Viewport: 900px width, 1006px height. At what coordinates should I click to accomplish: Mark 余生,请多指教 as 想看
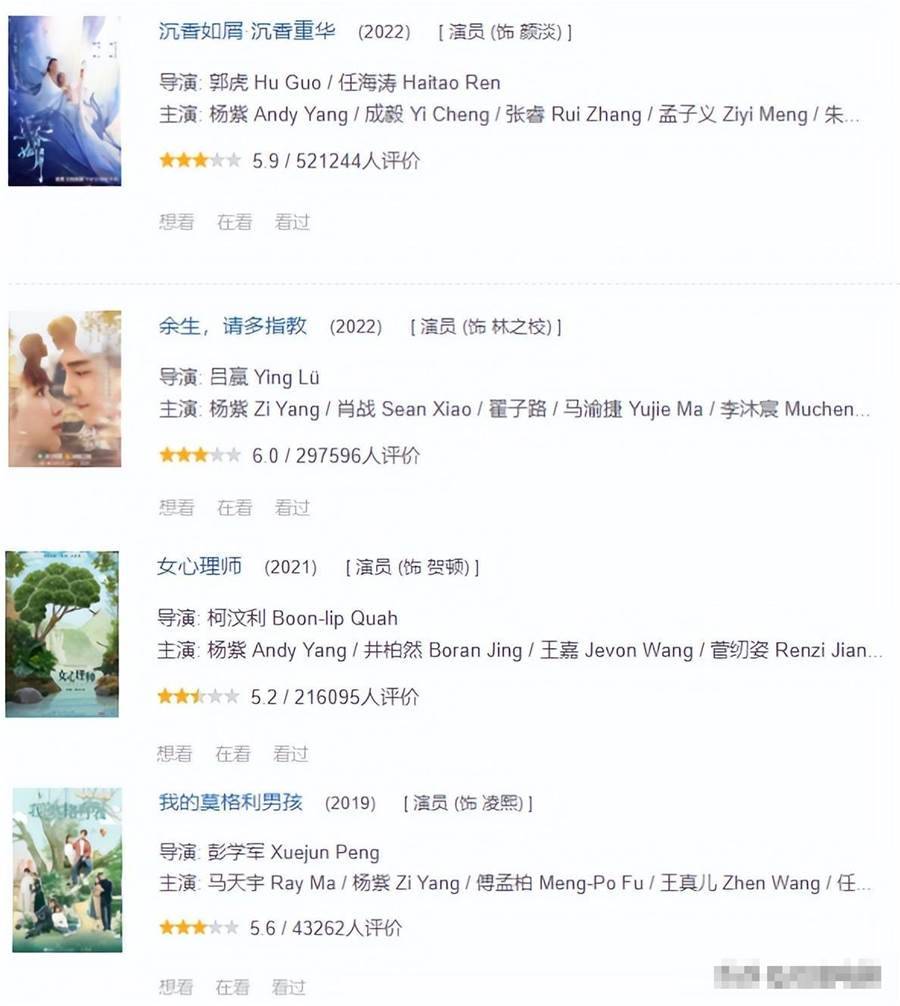coord(176,508)
